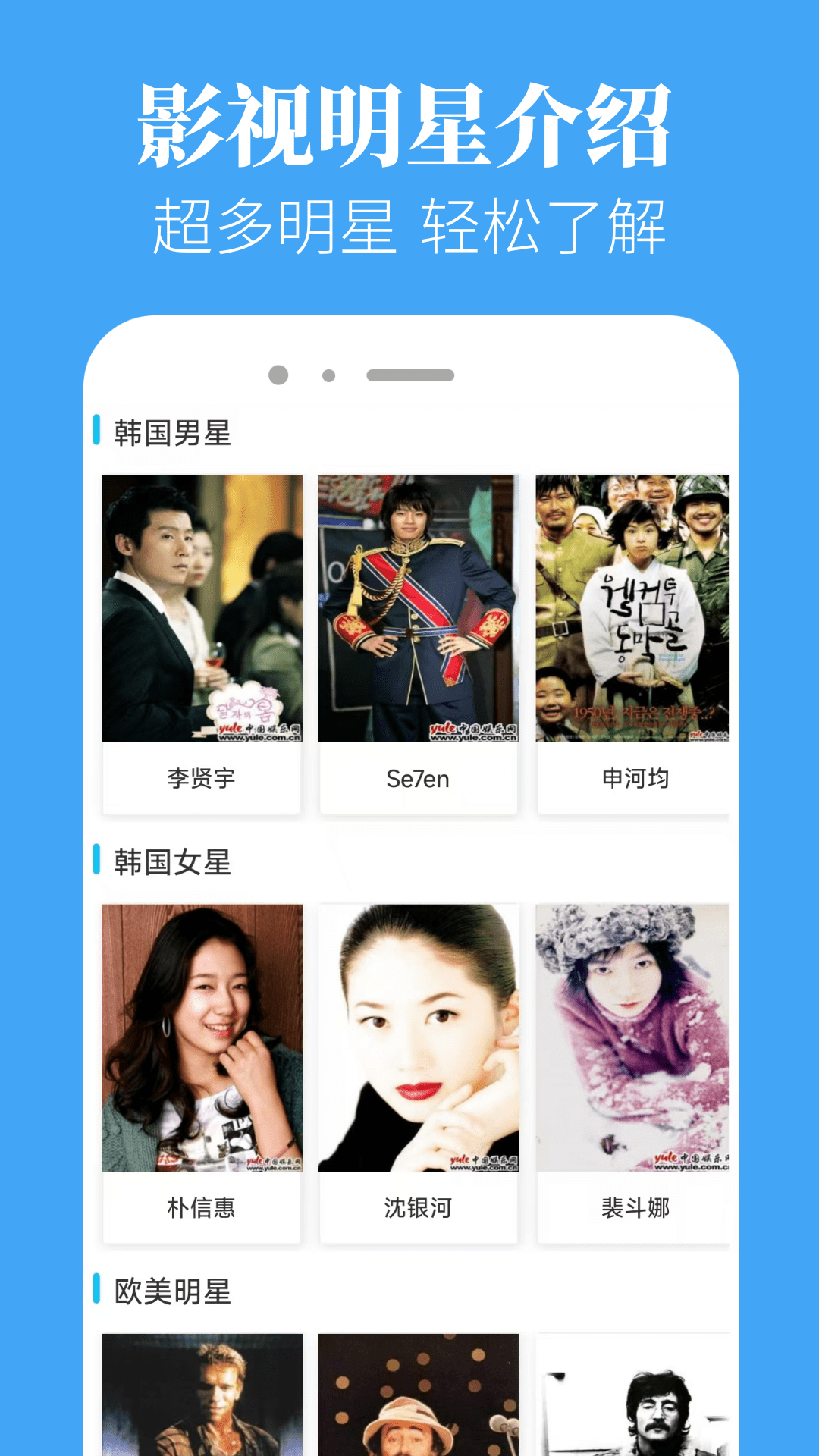Tap the 申河均 name label
Viewport: 819px width, 1456px height.
tap(637, 779)
